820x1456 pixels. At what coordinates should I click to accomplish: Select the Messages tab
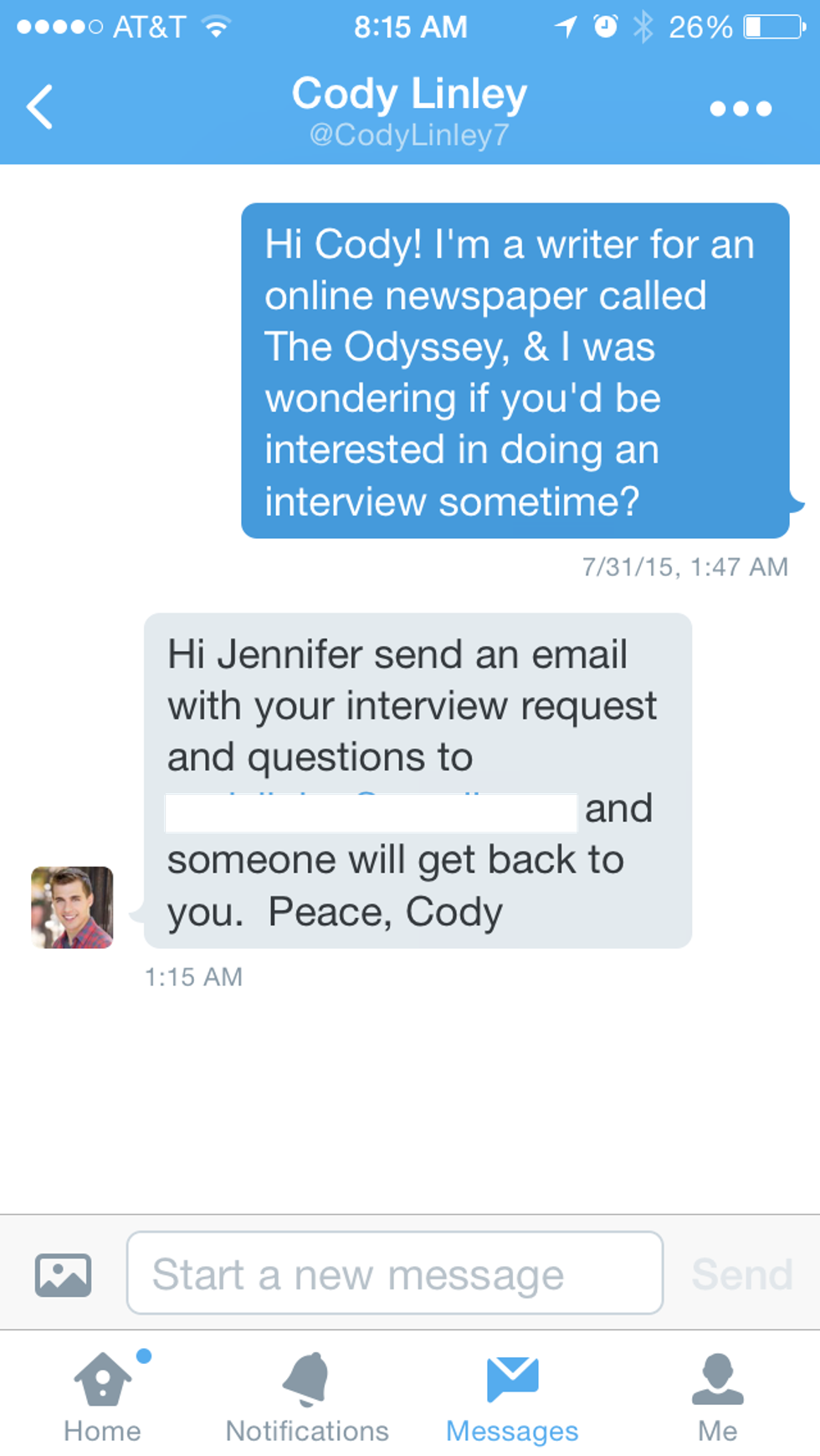pos(512,1397)
